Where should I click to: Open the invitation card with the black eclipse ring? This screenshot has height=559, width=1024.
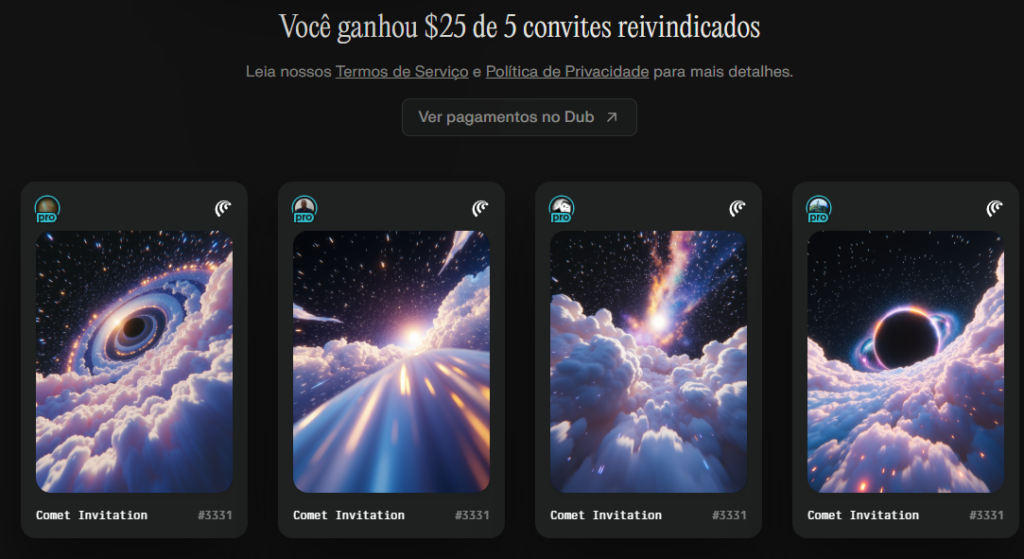pos(905,362)
